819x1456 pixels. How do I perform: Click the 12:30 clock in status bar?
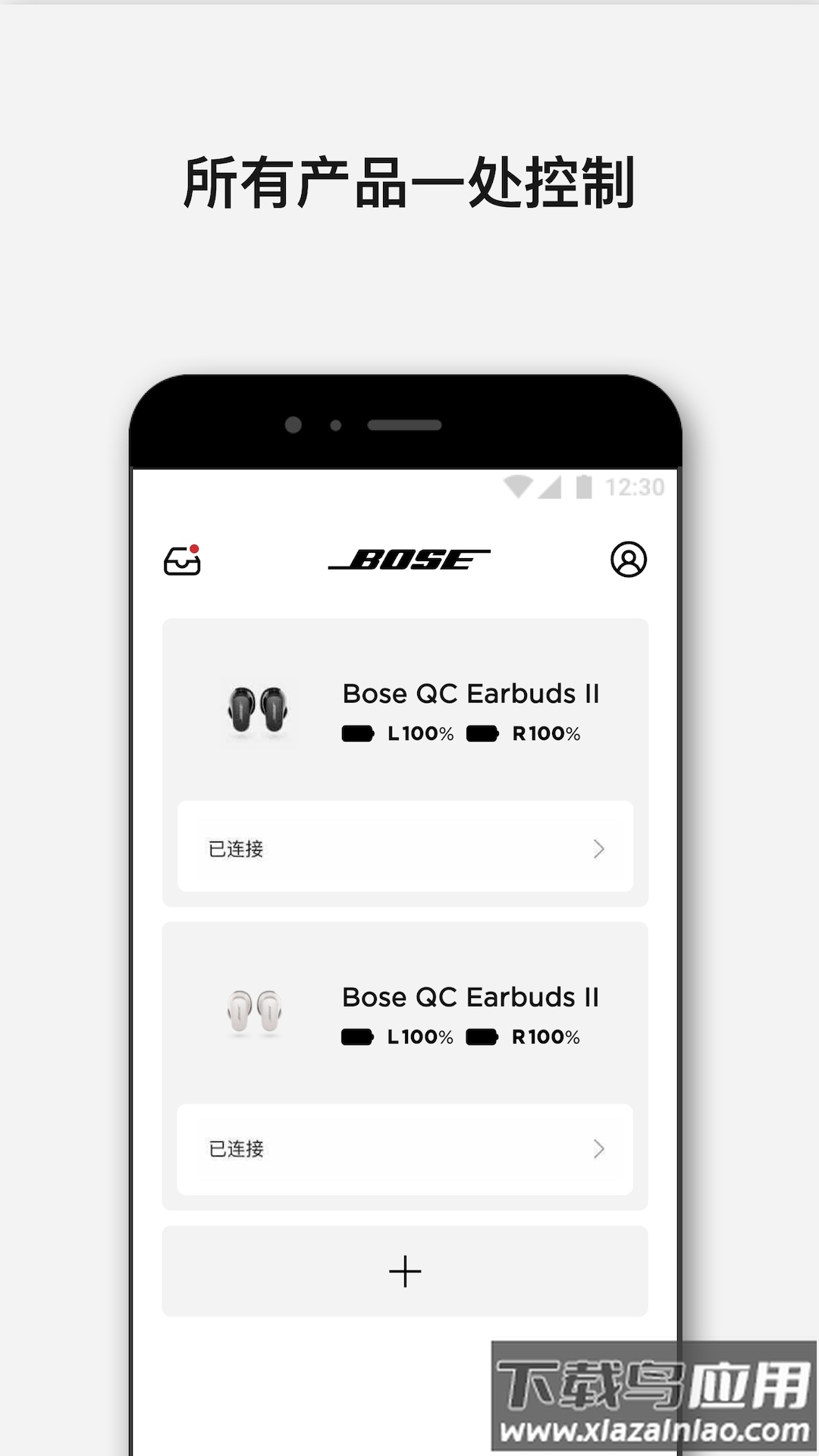tap(635, 488)
